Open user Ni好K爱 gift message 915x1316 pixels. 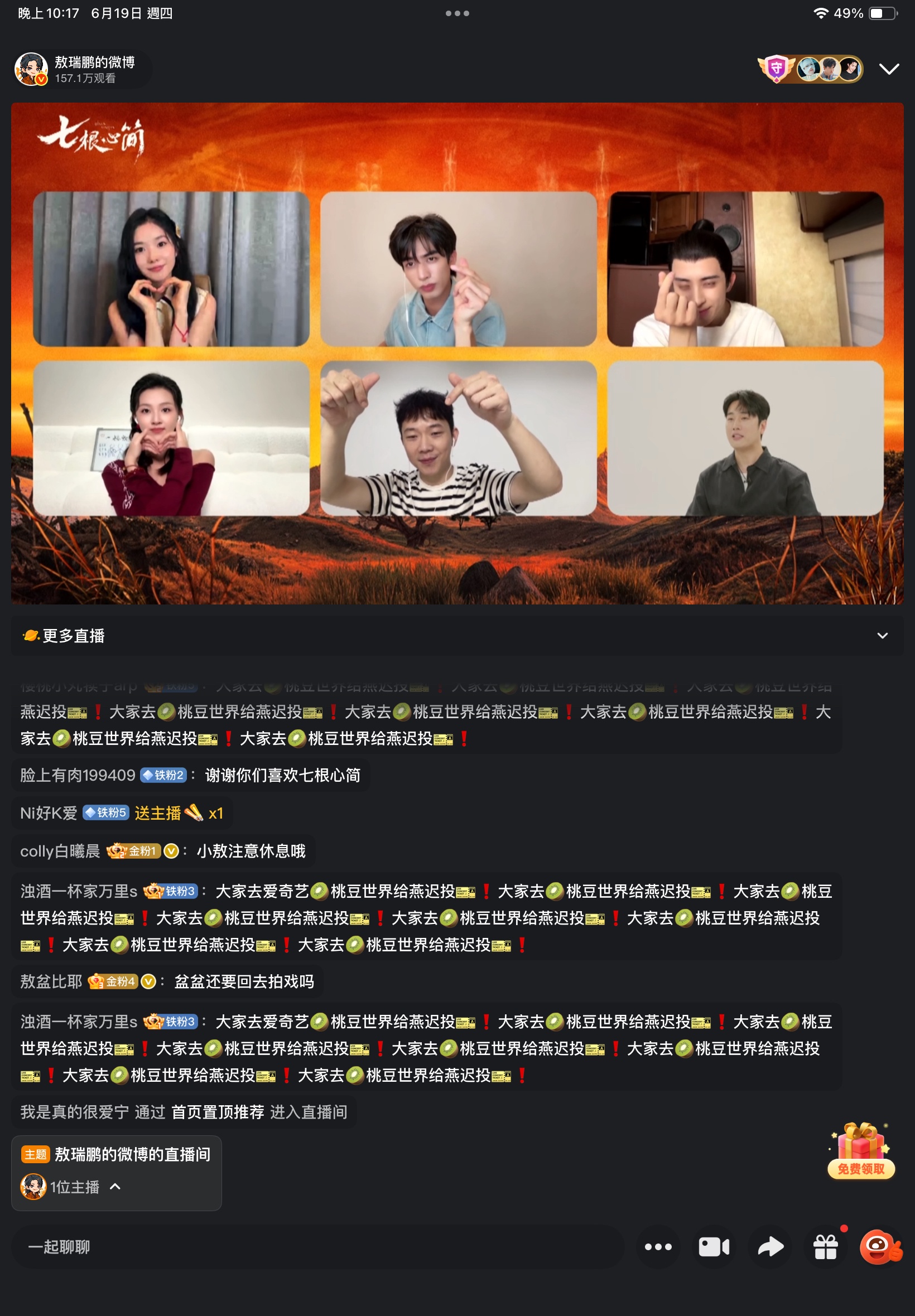[x=48, y=813]
